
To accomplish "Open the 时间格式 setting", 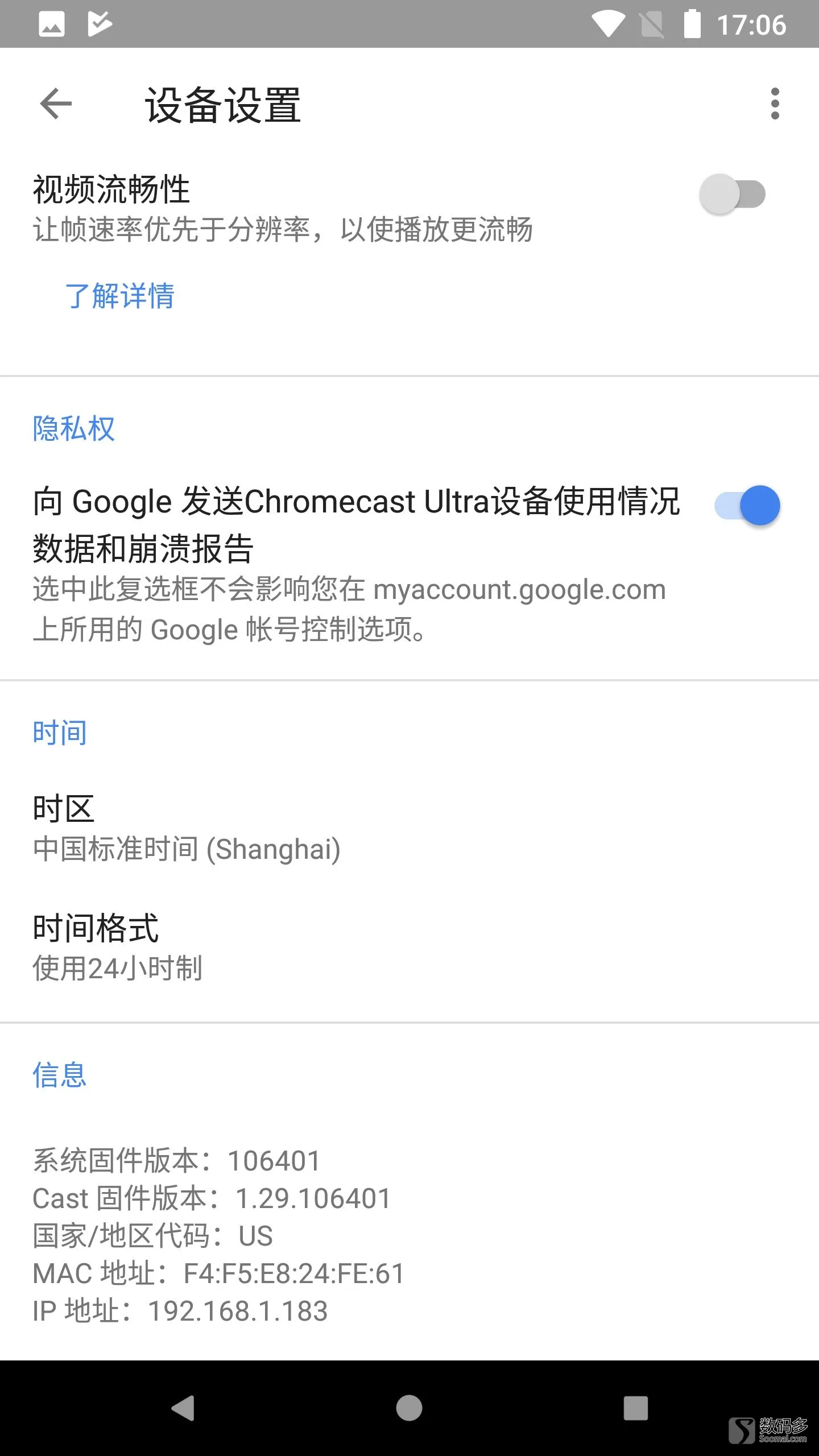I will 409,948.
